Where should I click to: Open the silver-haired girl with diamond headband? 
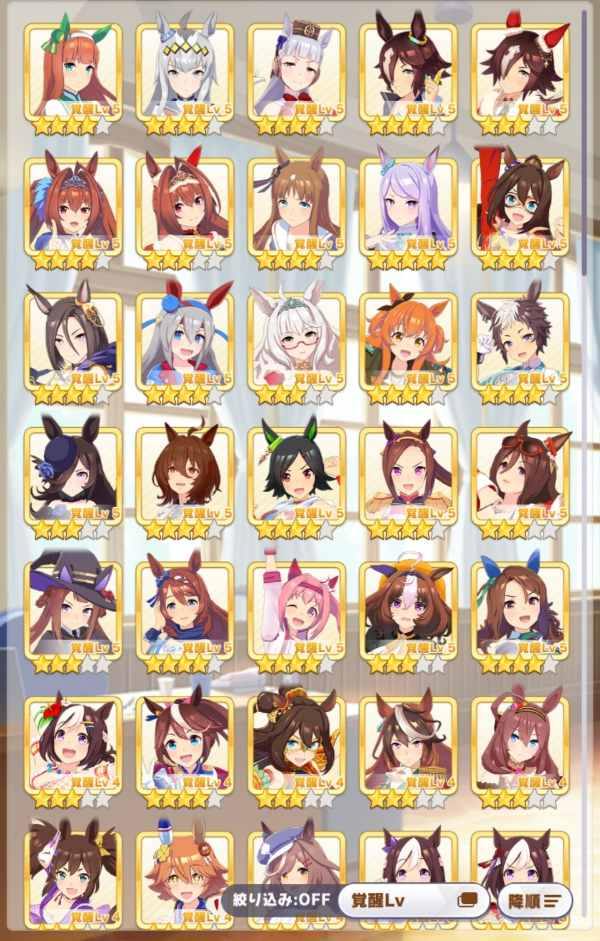point(186,72)
